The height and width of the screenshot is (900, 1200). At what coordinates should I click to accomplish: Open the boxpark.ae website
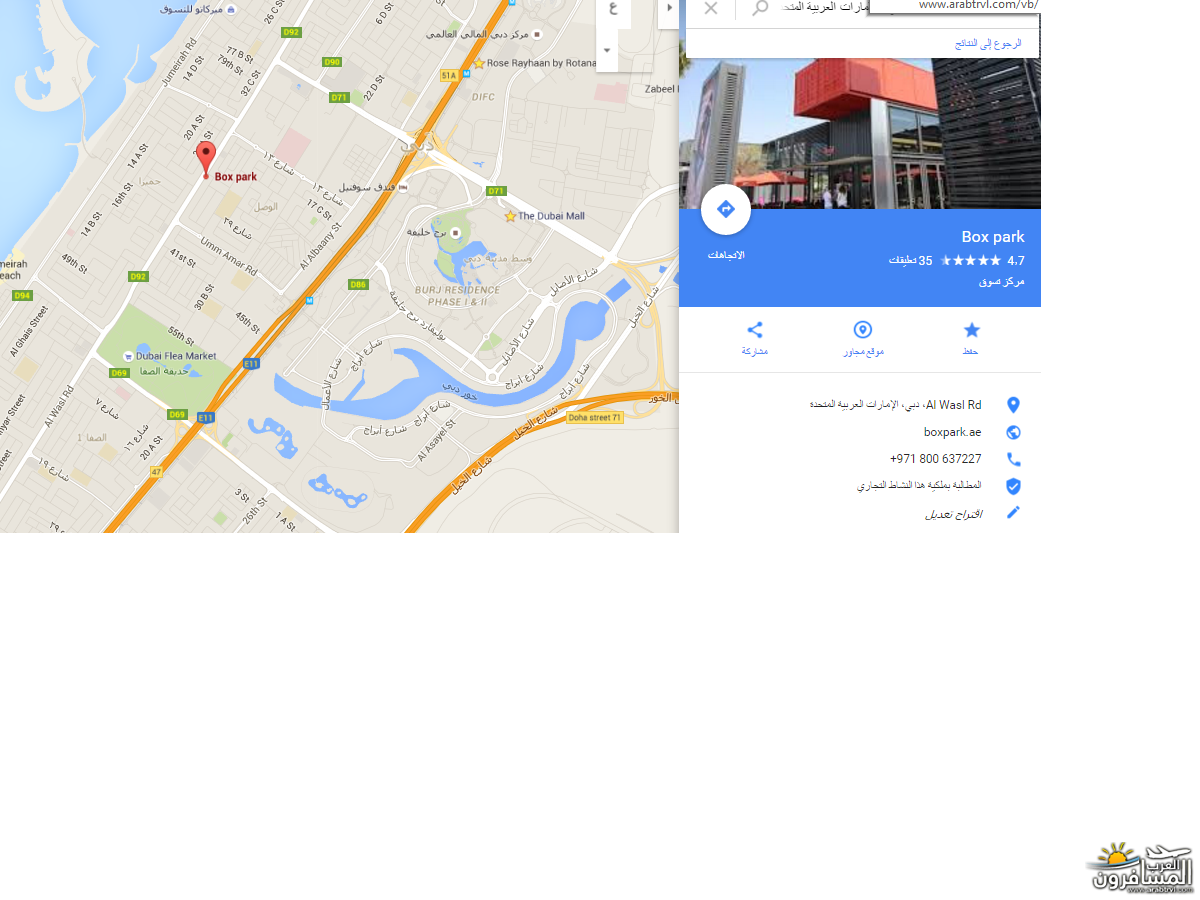click(952, 432)
